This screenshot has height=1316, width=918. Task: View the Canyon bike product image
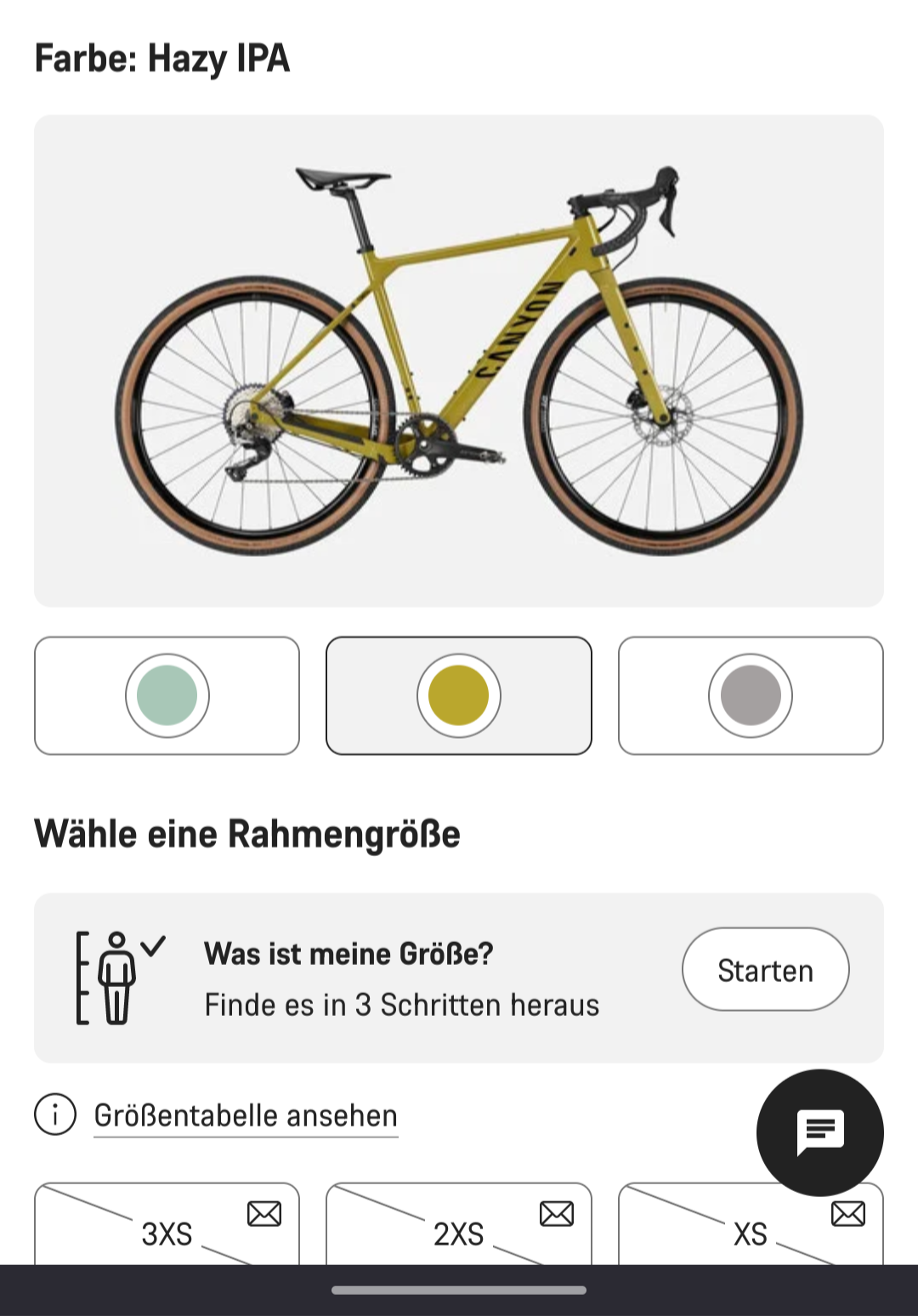coord(459,361)
